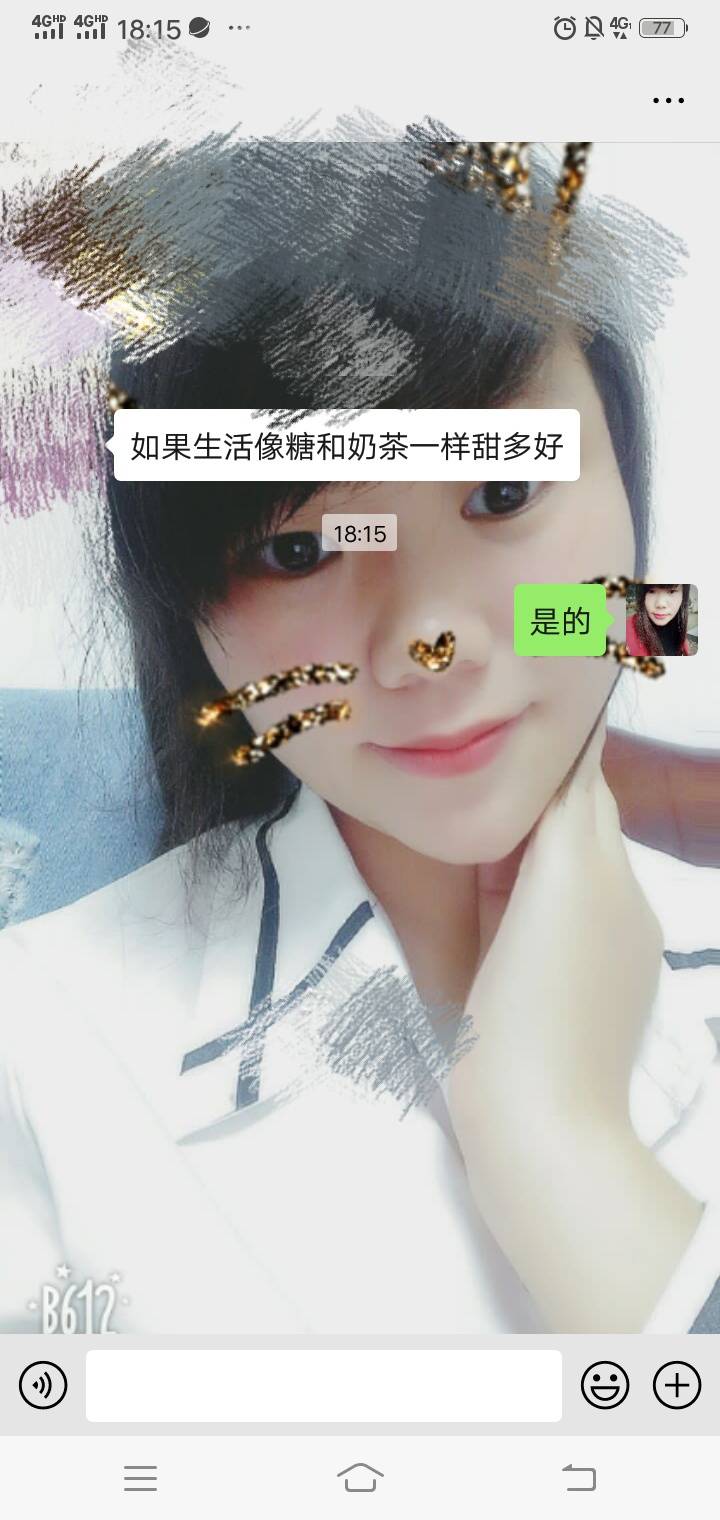Open the three-dot chat options menu
The image size is (720, 1520).
pyautogui.click(x=668, y=100)
